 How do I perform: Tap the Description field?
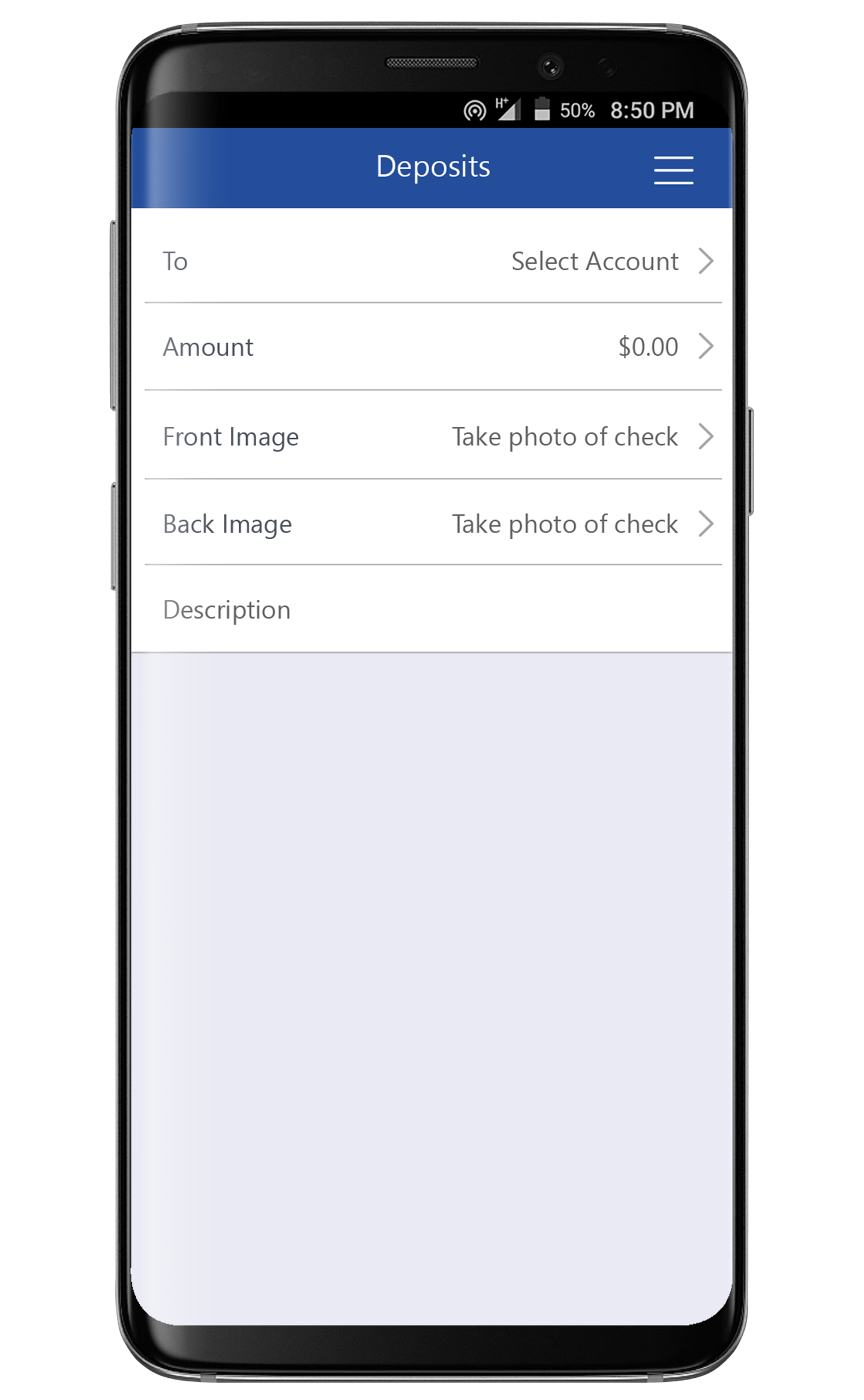(x=432, y=610)
